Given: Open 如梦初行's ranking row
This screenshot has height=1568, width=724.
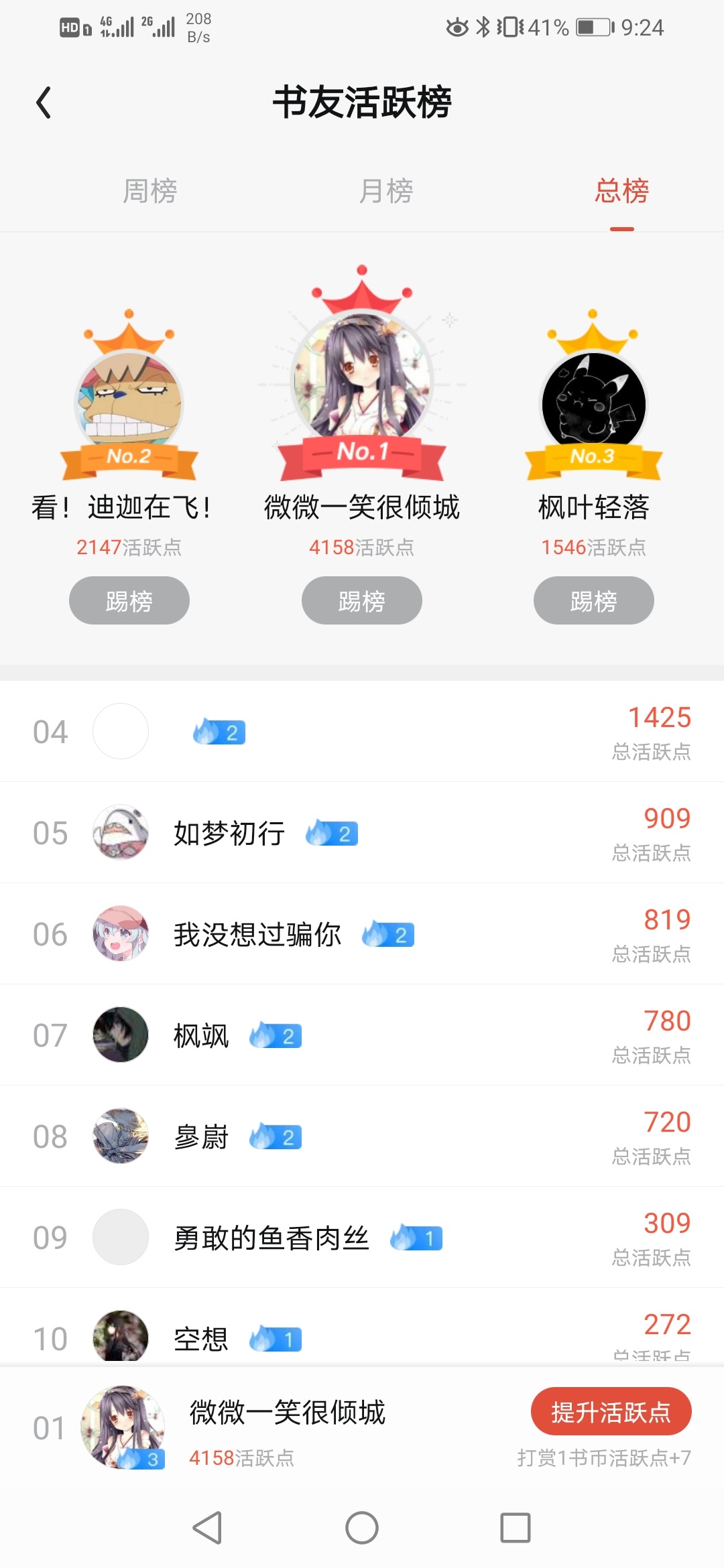Looking at the screenshot, I should click(x=362, y=833).
